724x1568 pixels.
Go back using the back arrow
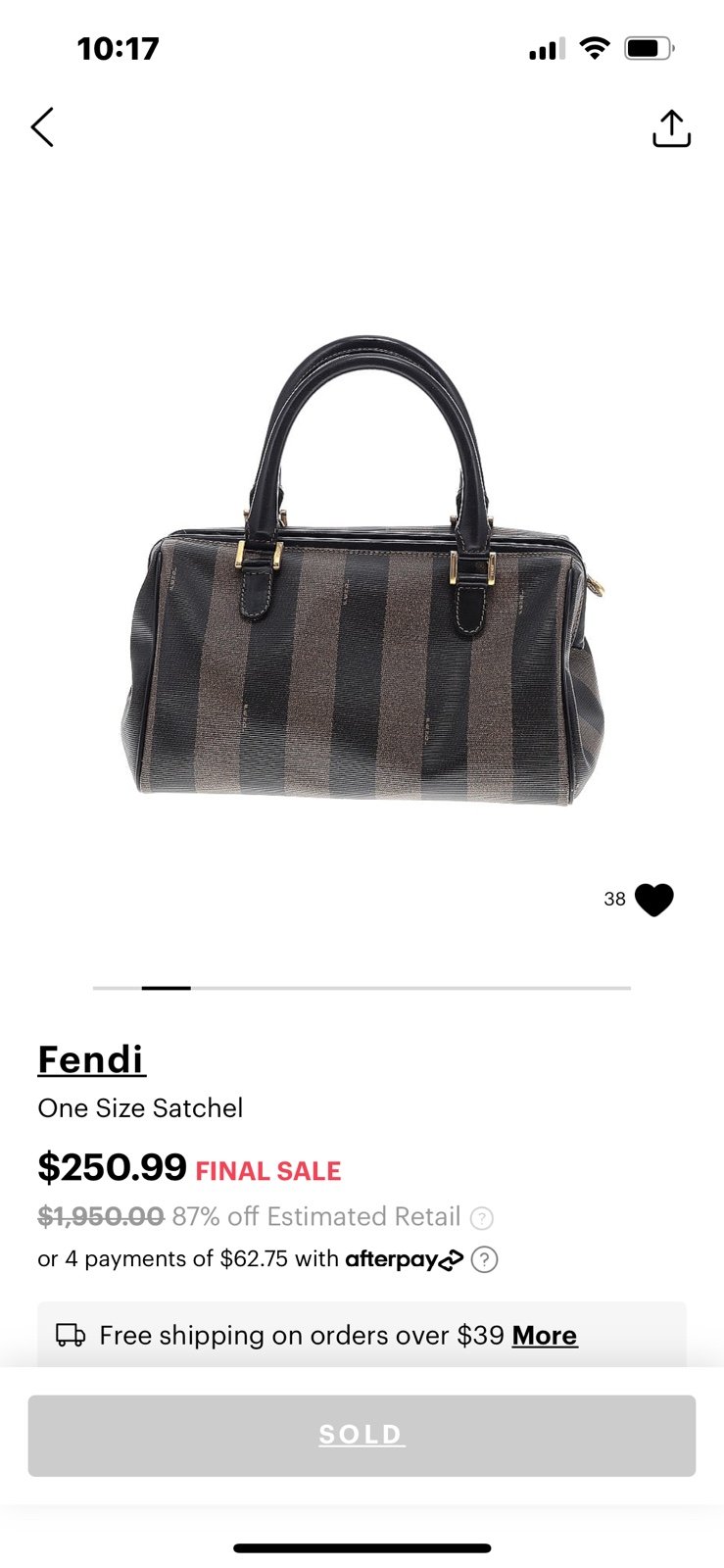coord(42,127)
